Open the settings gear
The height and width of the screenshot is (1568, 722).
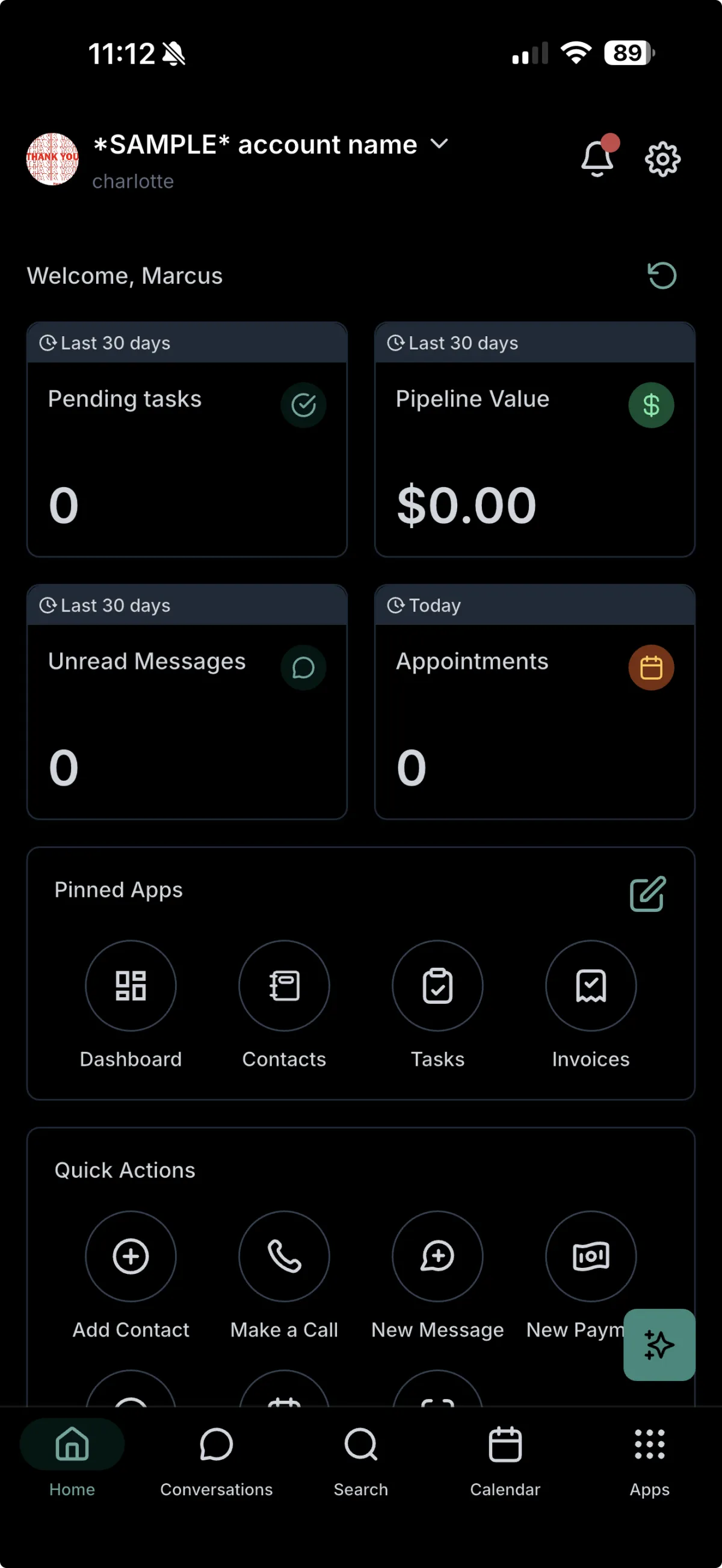coord(662,159)
